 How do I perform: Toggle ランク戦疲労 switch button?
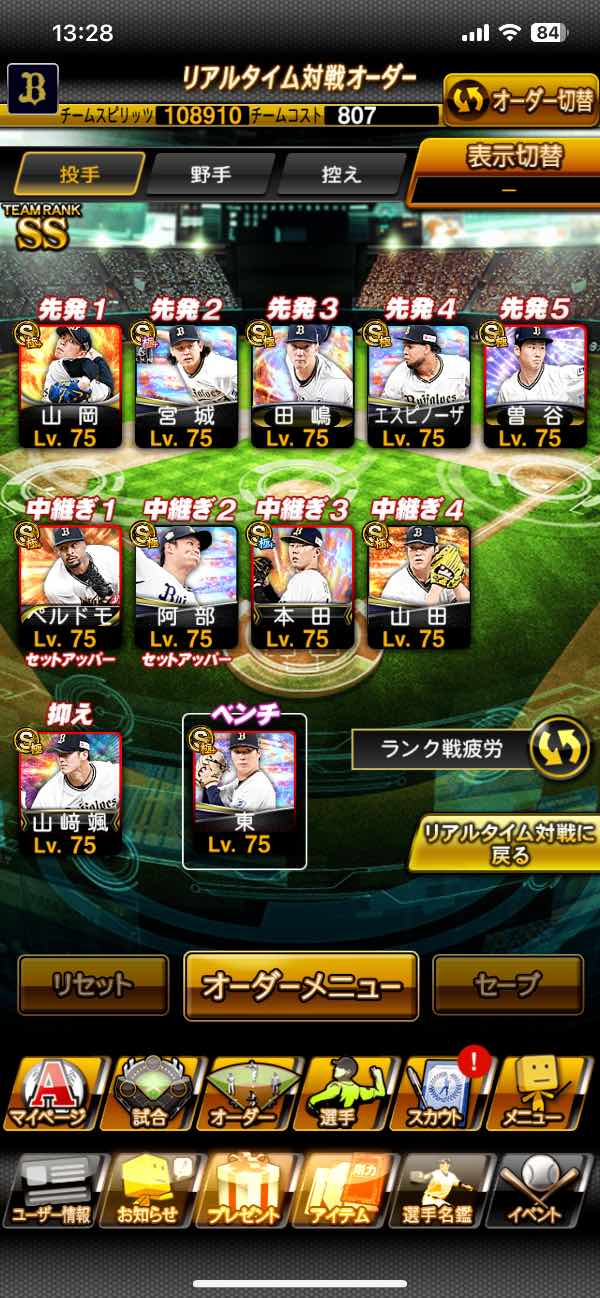pyautogui.click(x=560, y=749)
